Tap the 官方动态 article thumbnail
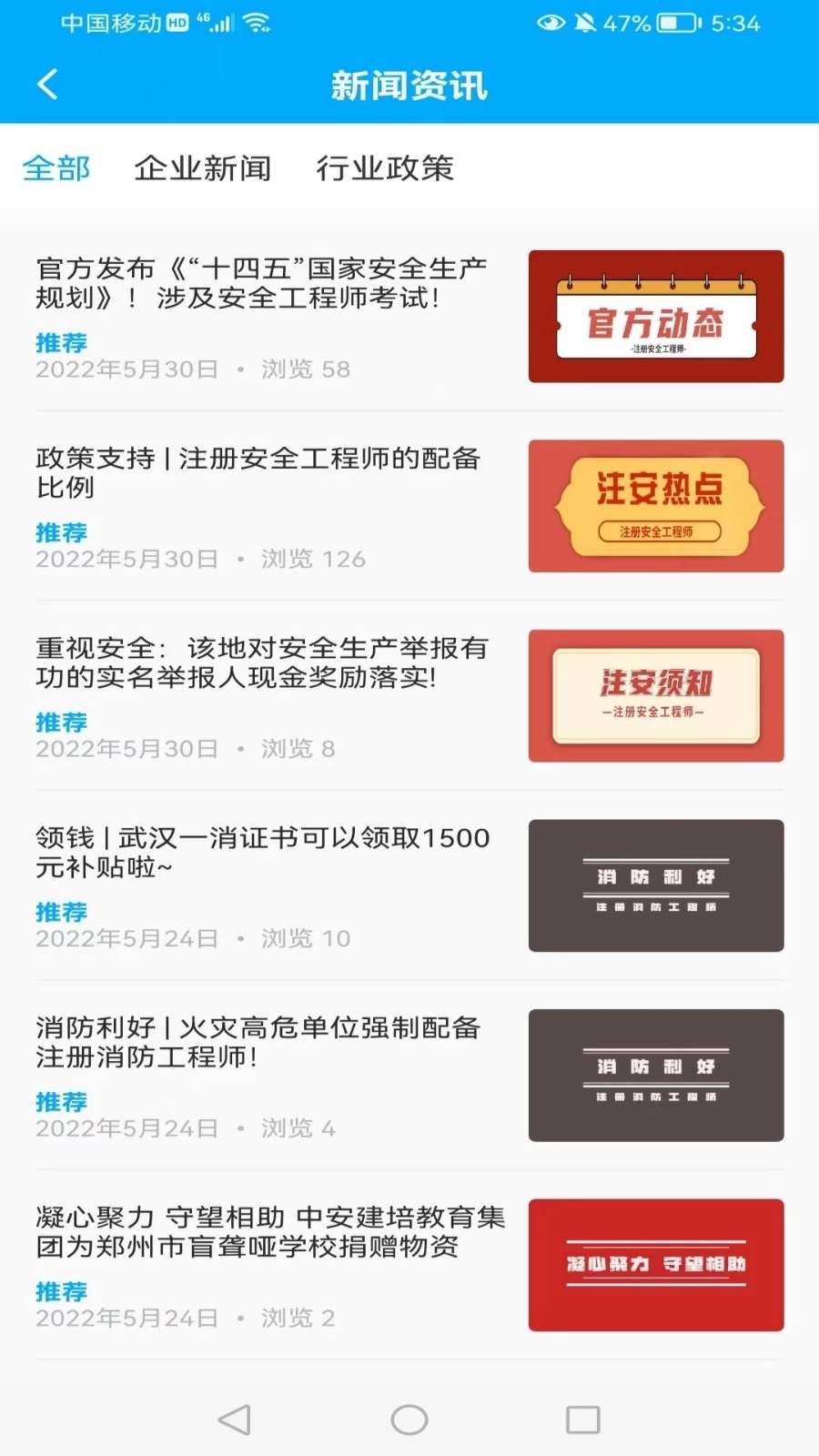819x1456 pixels. coord(655,316)
